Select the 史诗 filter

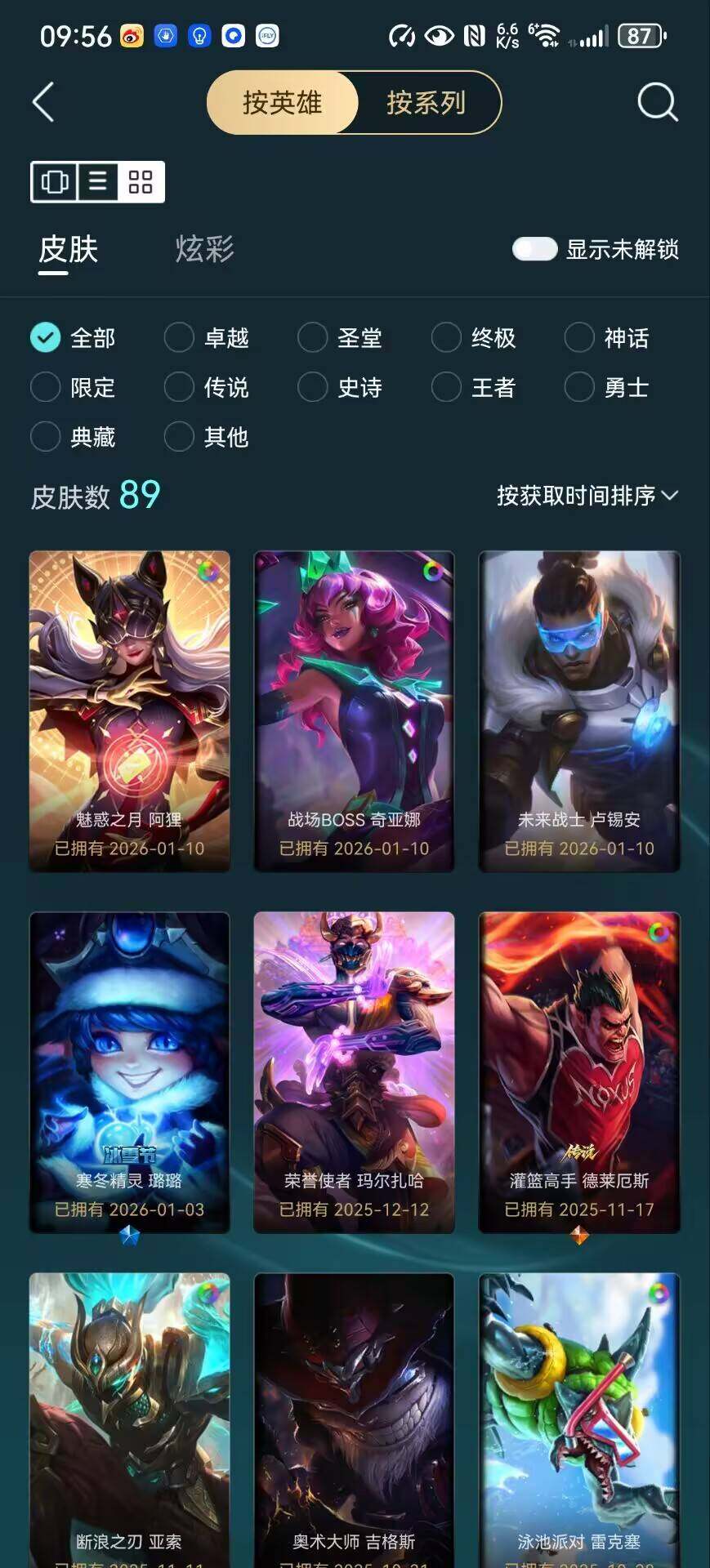312,387
